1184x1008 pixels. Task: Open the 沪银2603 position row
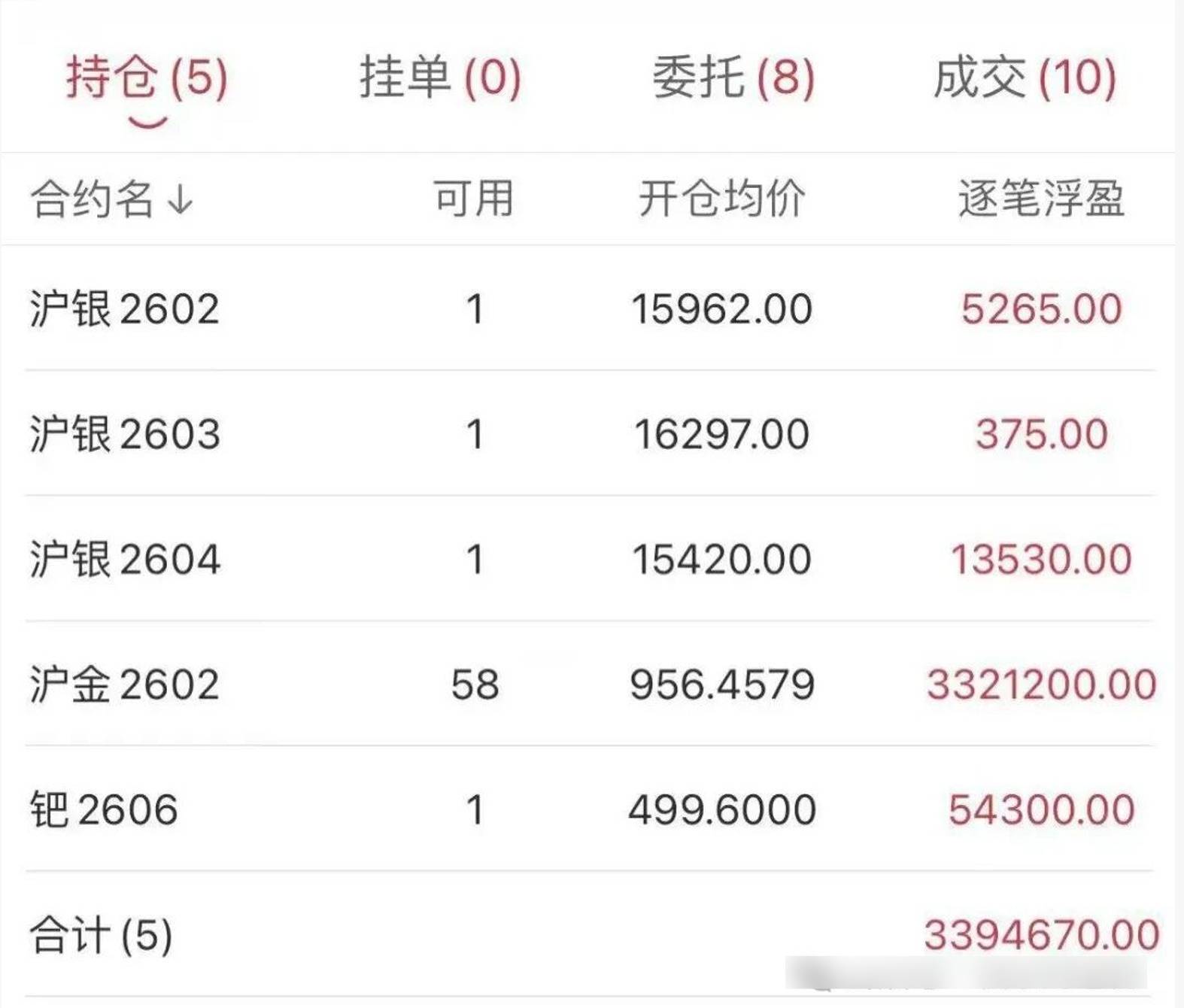click(125, 434)
